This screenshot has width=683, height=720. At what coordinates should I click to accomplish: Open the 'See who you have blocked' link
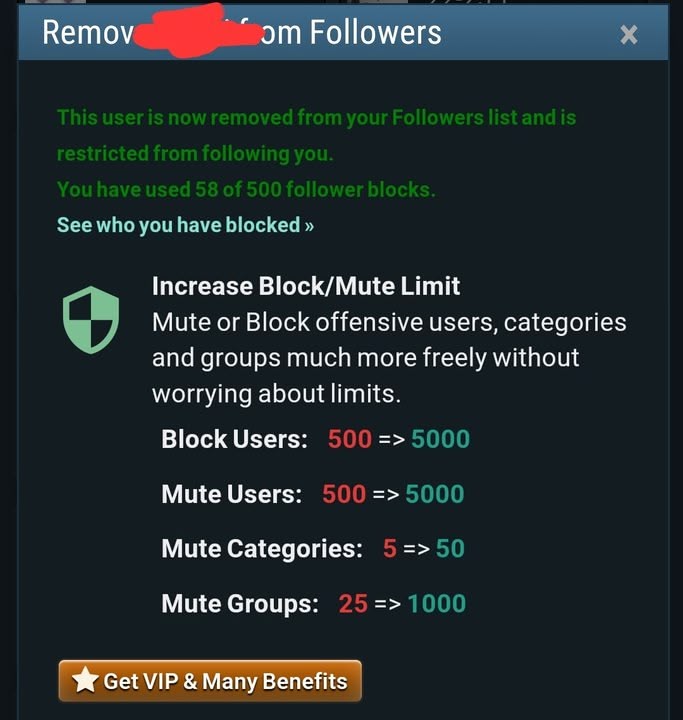[x=185, y=225]
